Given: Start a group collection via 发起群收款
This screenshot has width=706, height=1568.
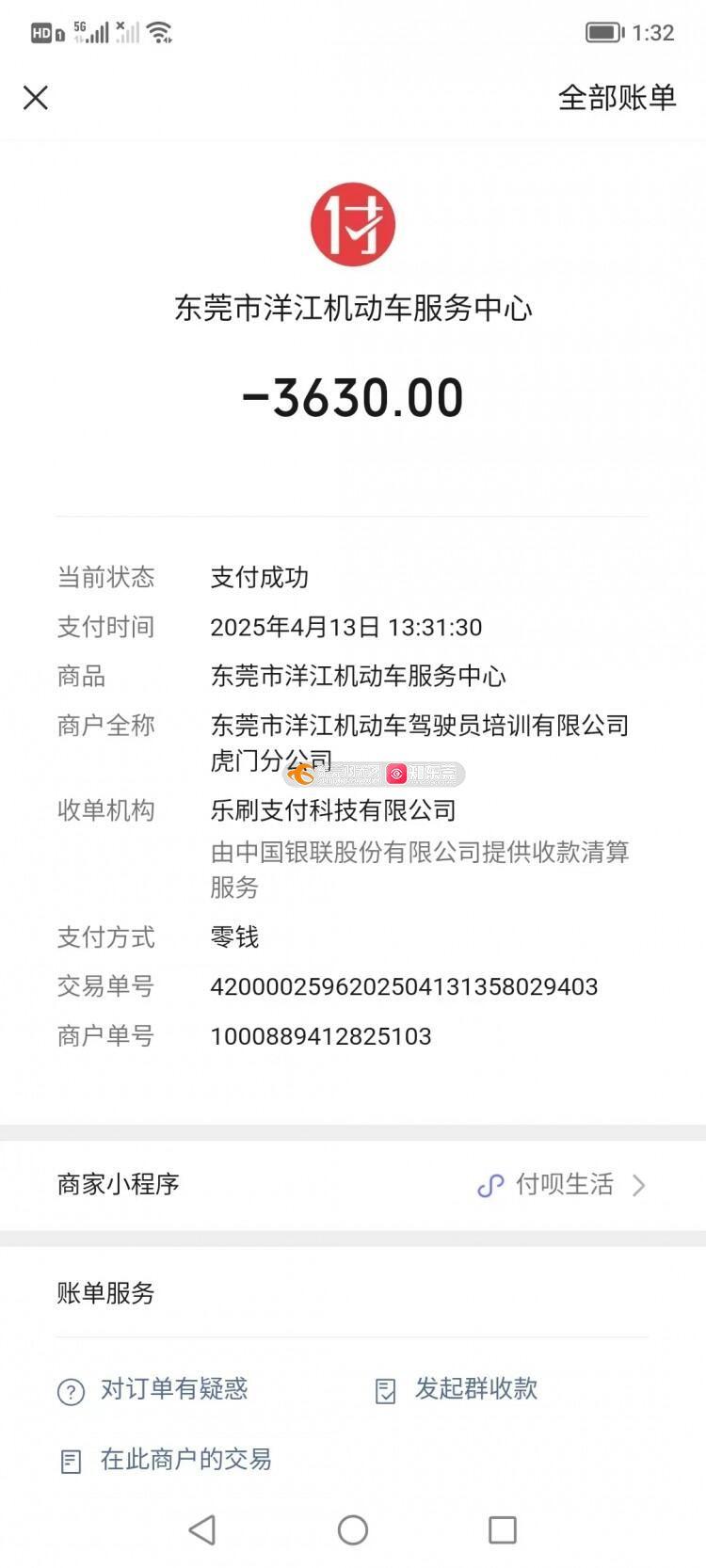Looking at the screenshot, I should coord(457,1389).
